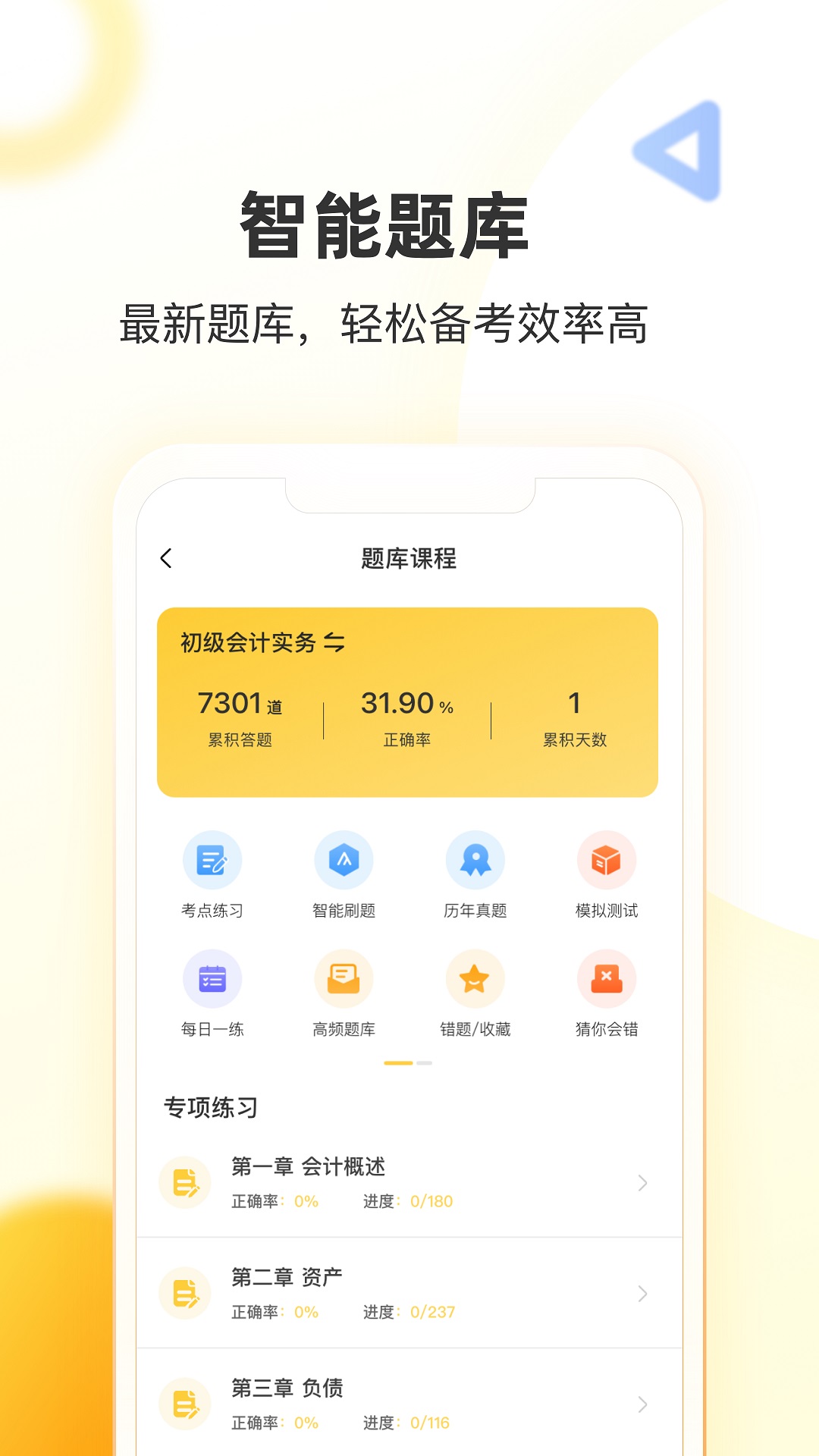Launch the 模拟测试 mock test icon
This screenshot has width=819, height=1456.
(607, 861)
